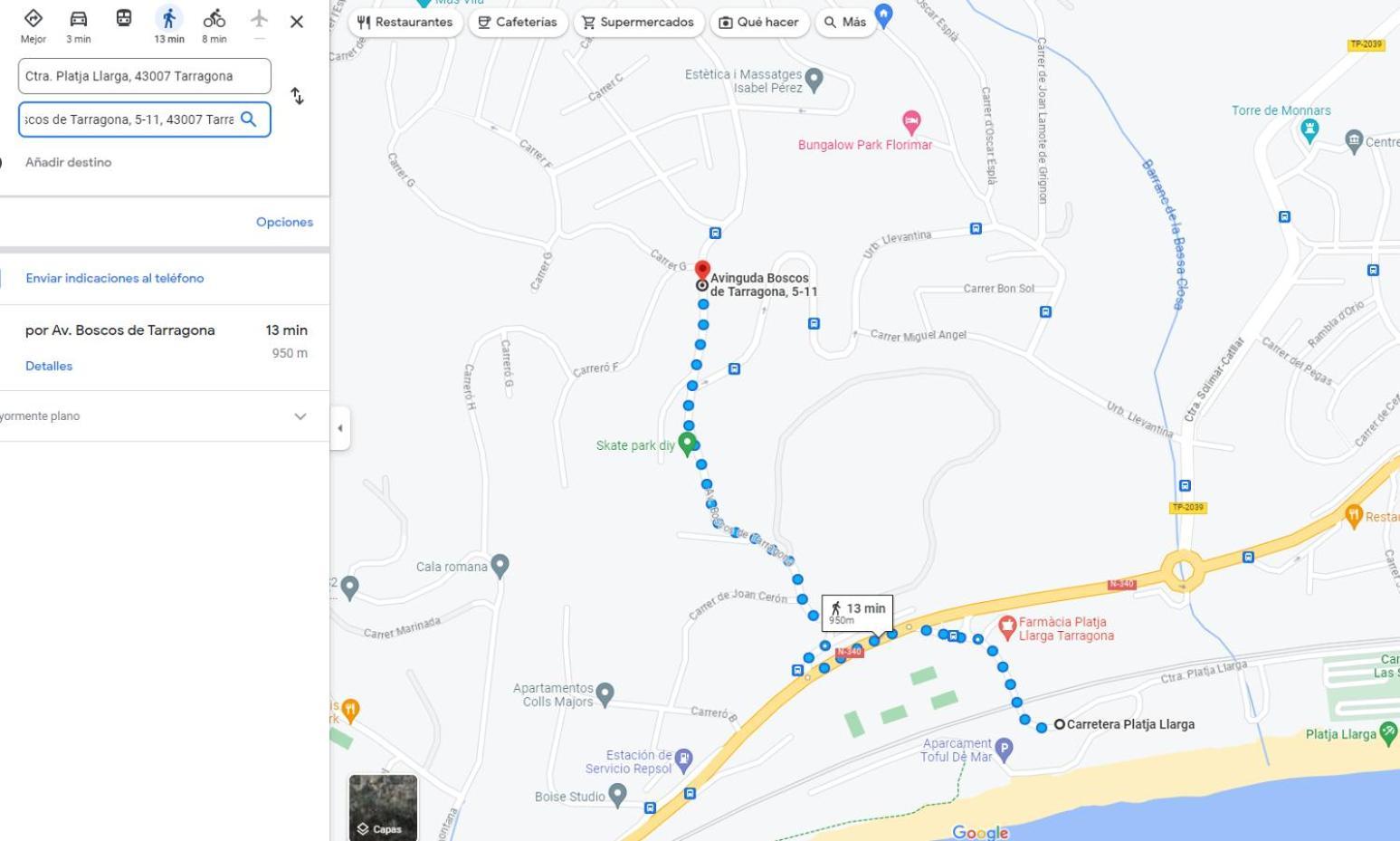Open the Más categories chip
The height and width of the screenshot is (841, 1400).
coord(845,23)
